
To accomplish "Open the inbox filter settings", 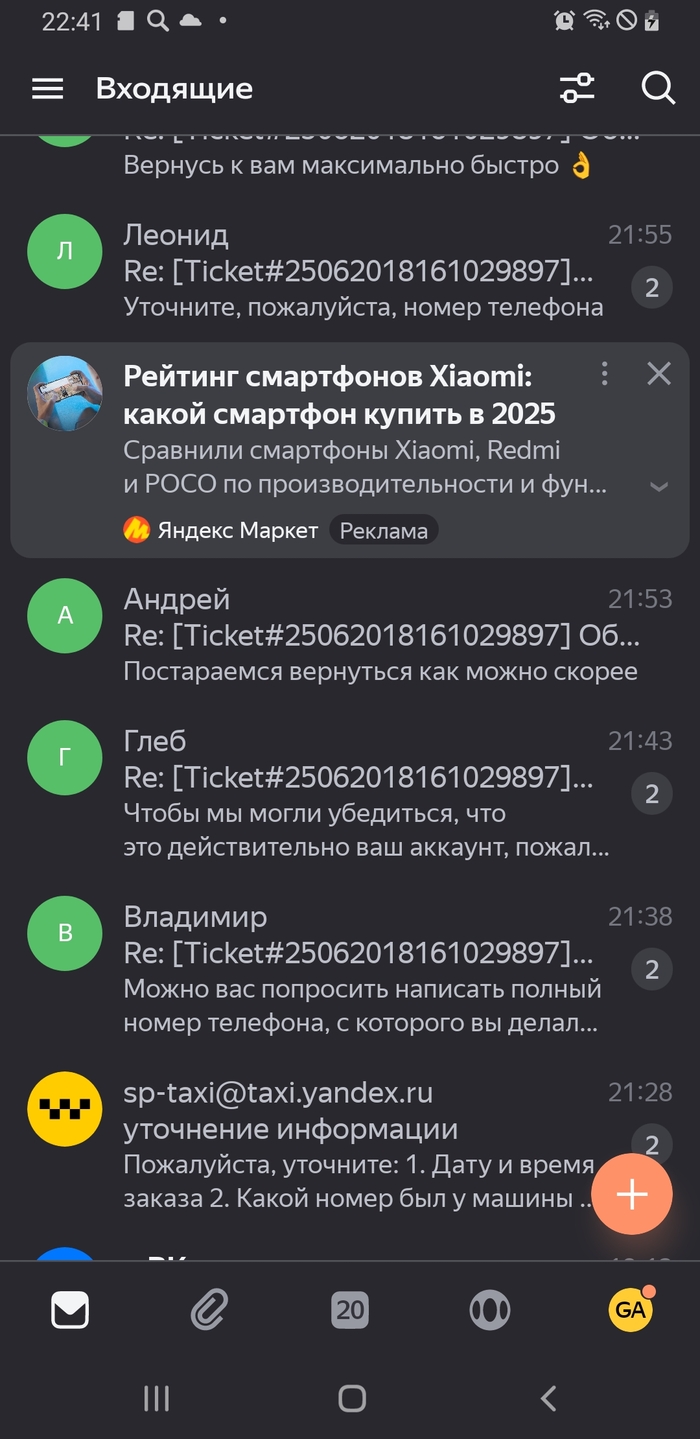I will coord(577,89).
